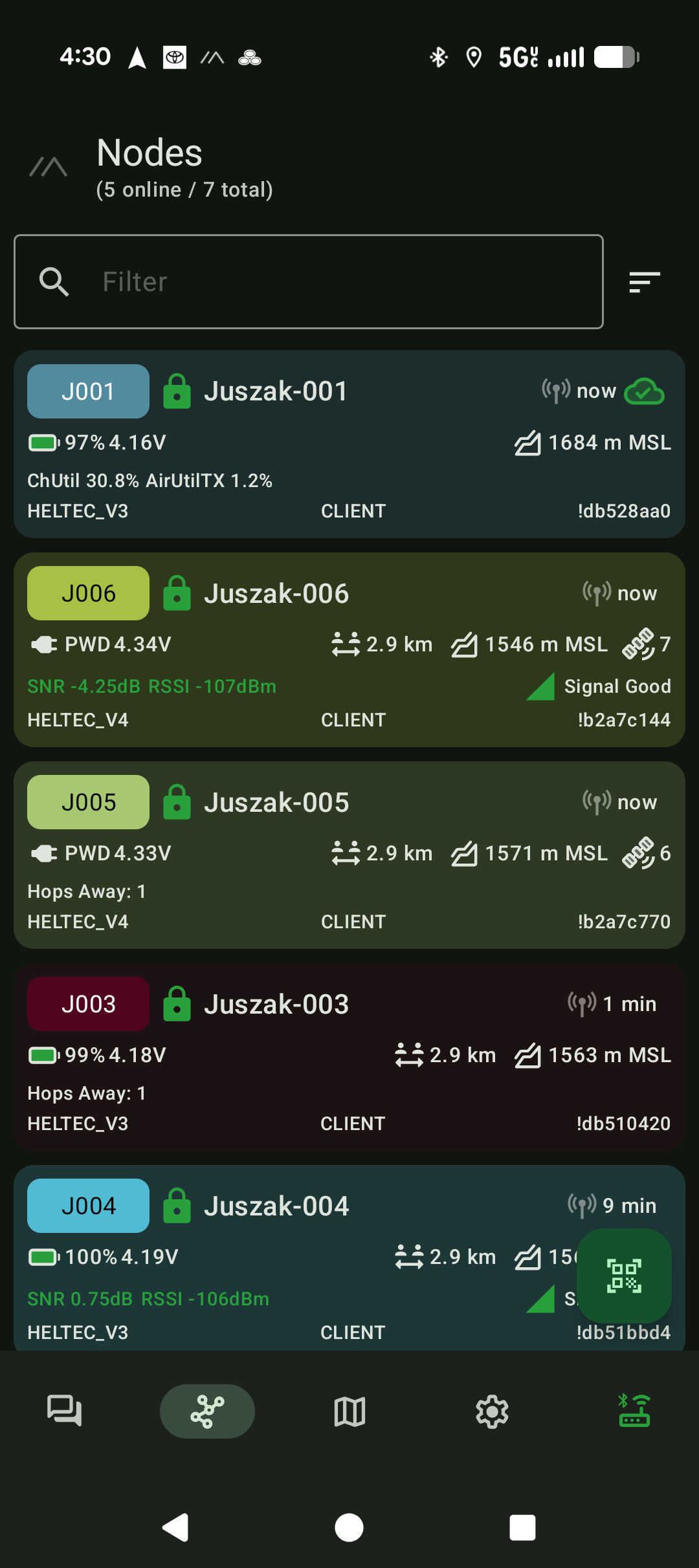Open the Juszak-005 node card

(349, 855)
